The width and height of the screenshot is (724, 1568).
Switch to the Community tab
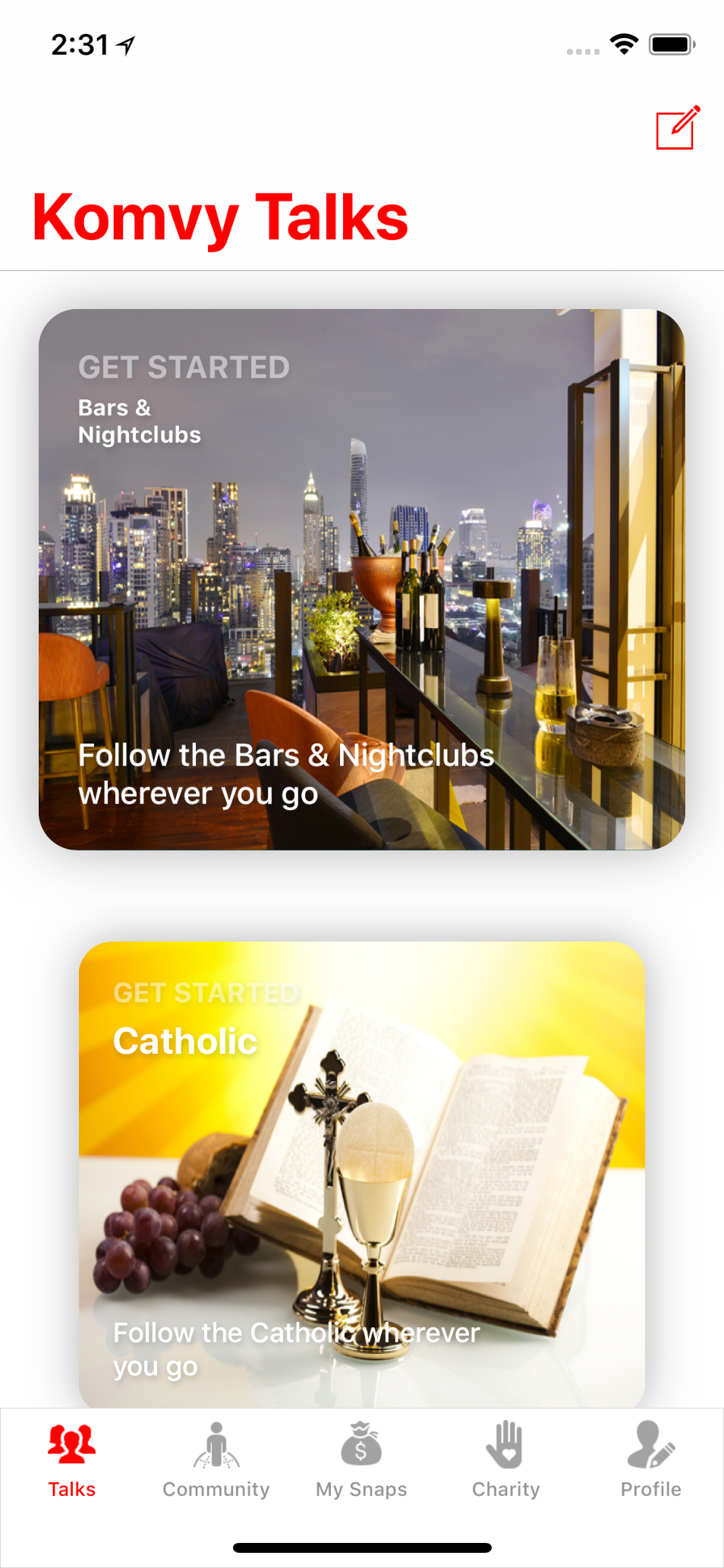click(x=216, y=1459)
